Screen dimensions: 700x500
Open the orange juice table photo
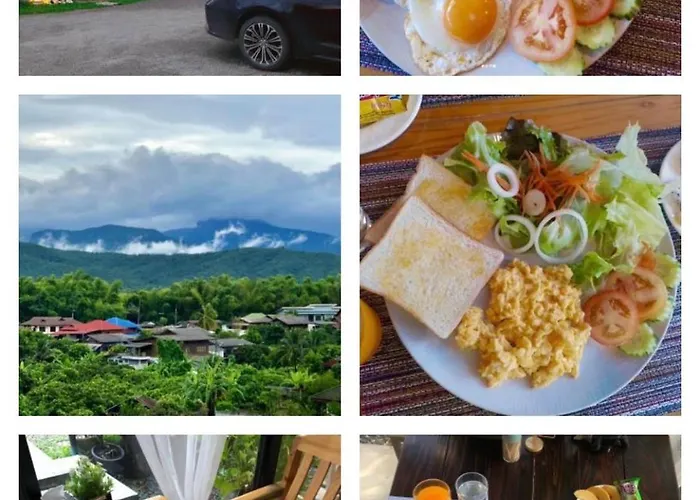(x=520, y=467)
